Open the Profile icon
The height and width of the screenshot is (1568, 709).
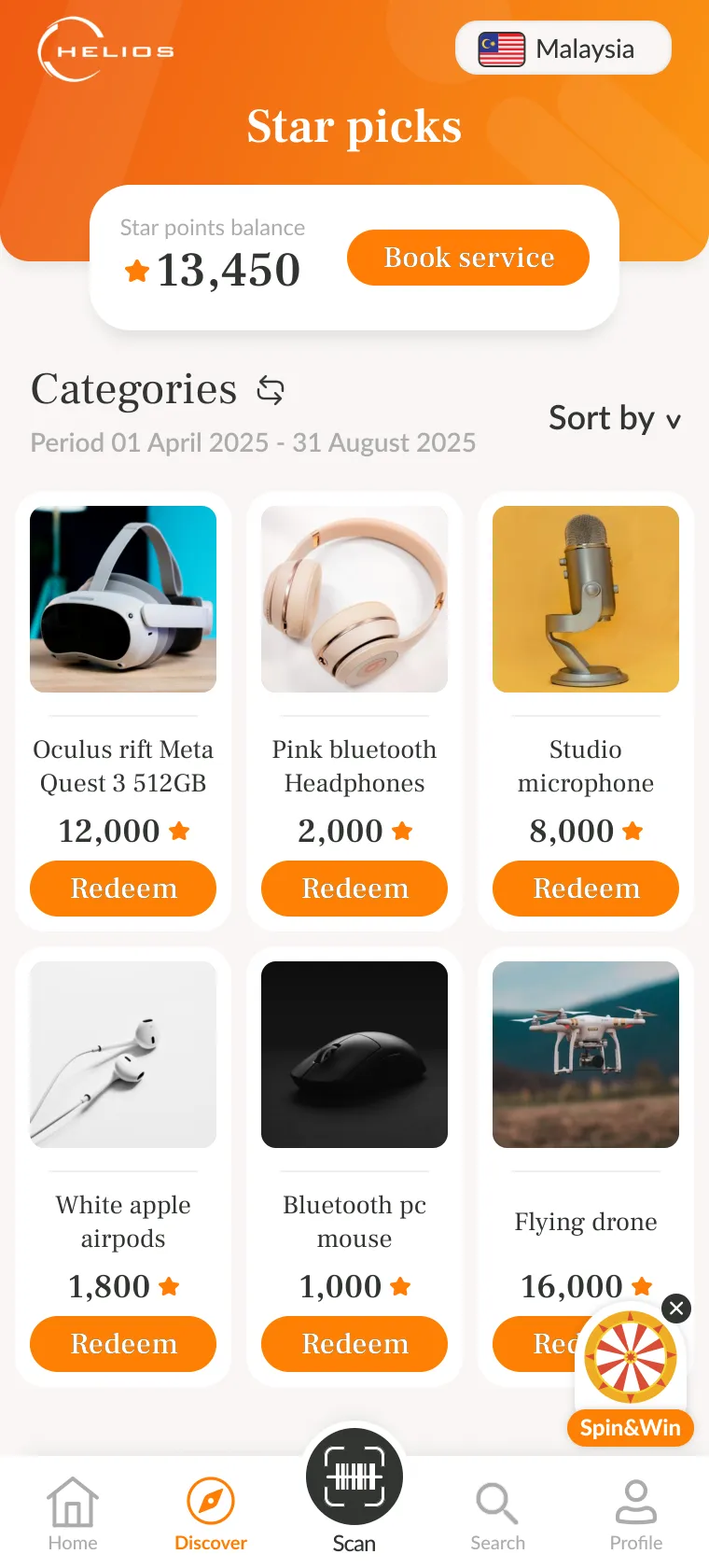(x=635, y=1500)
